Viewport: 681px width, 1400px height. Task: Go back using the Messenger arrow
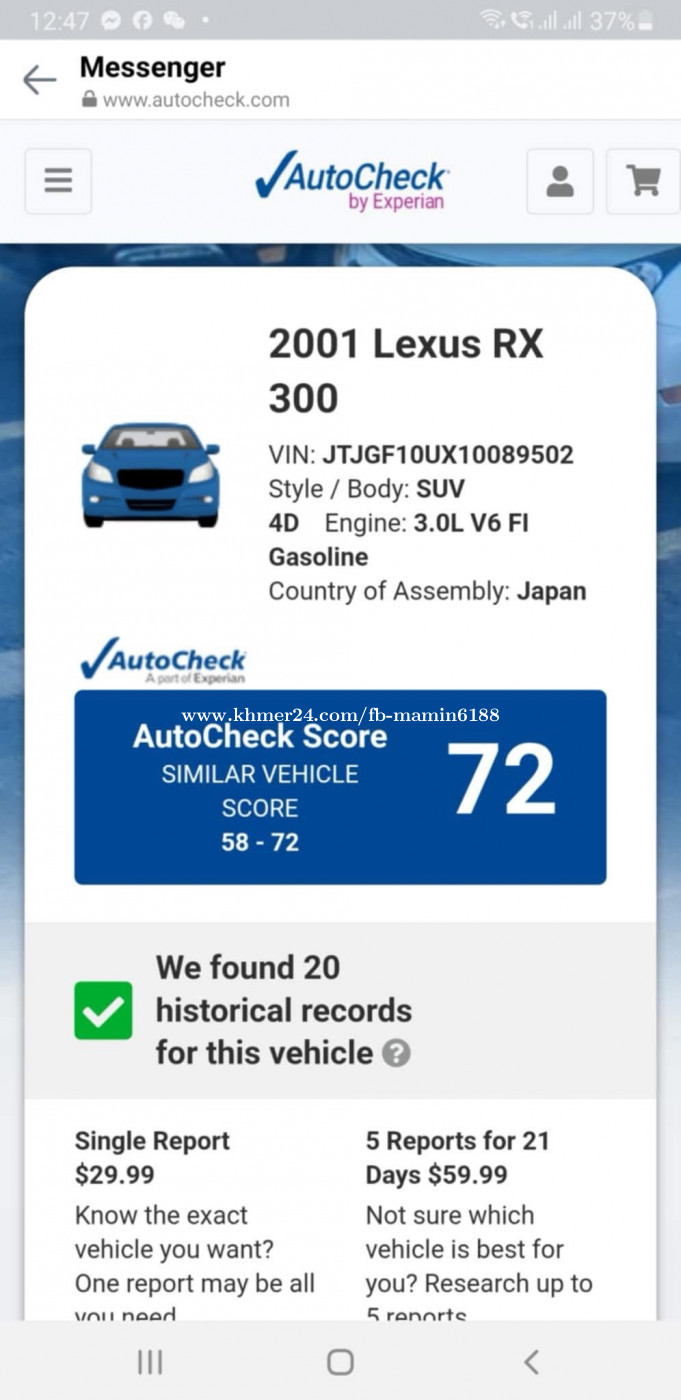(x=39, y=80)
